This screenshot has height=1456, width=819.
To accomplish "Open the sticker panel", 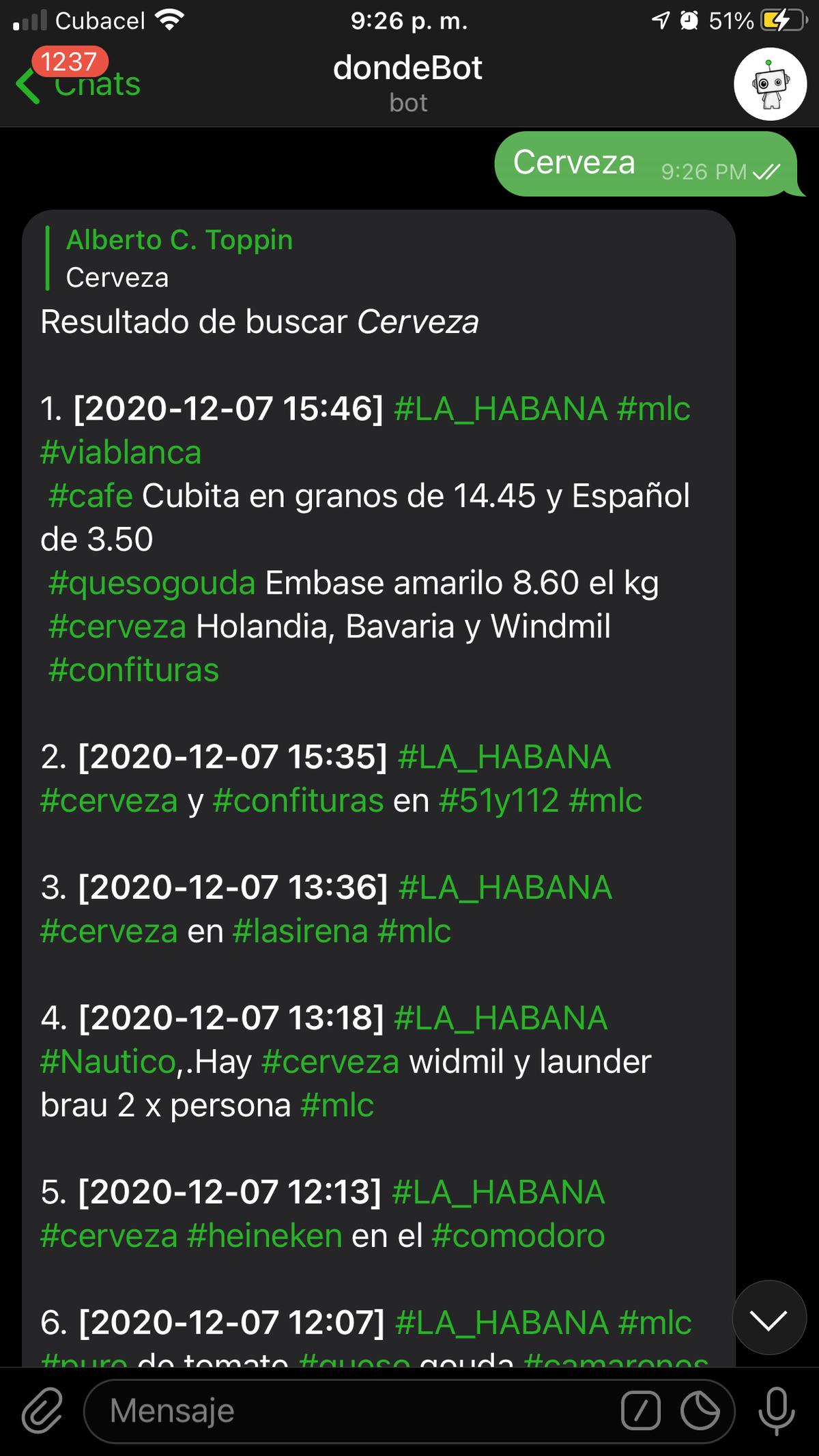I will tap(700, 1411).
